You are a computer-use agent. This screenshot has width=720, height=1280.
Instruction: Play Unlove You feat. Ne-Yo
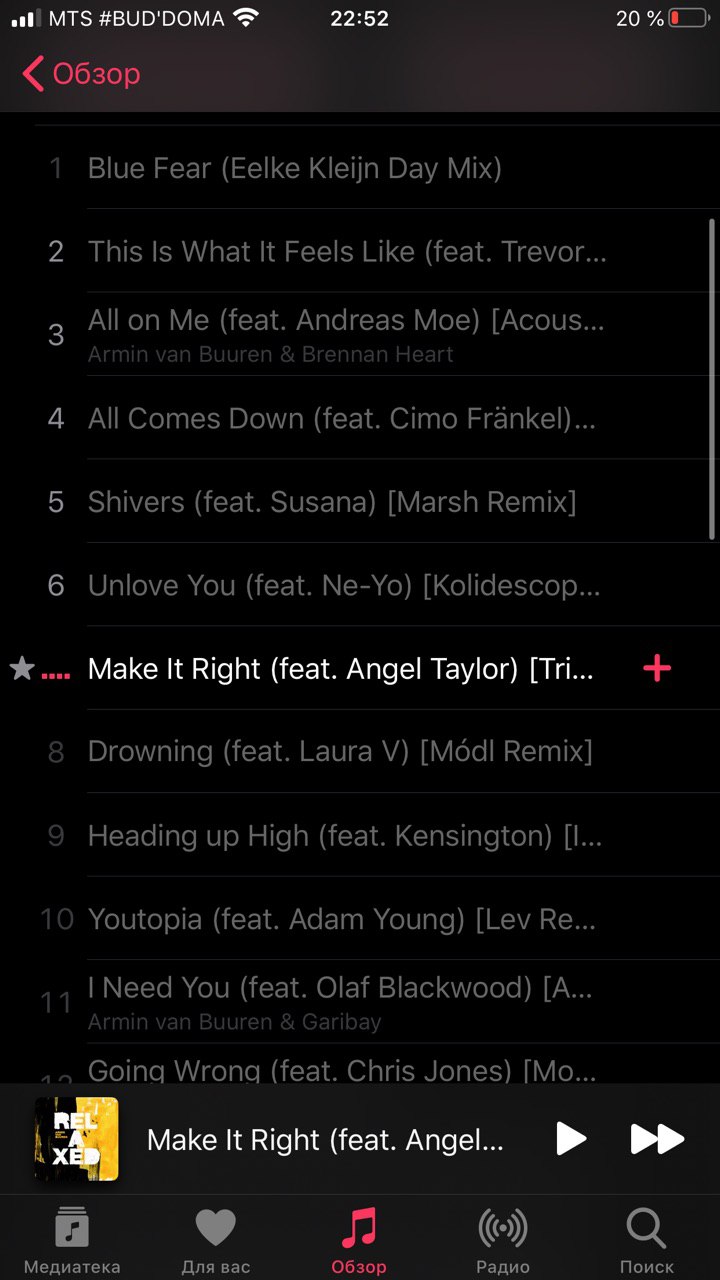click(x=343, y=585)
